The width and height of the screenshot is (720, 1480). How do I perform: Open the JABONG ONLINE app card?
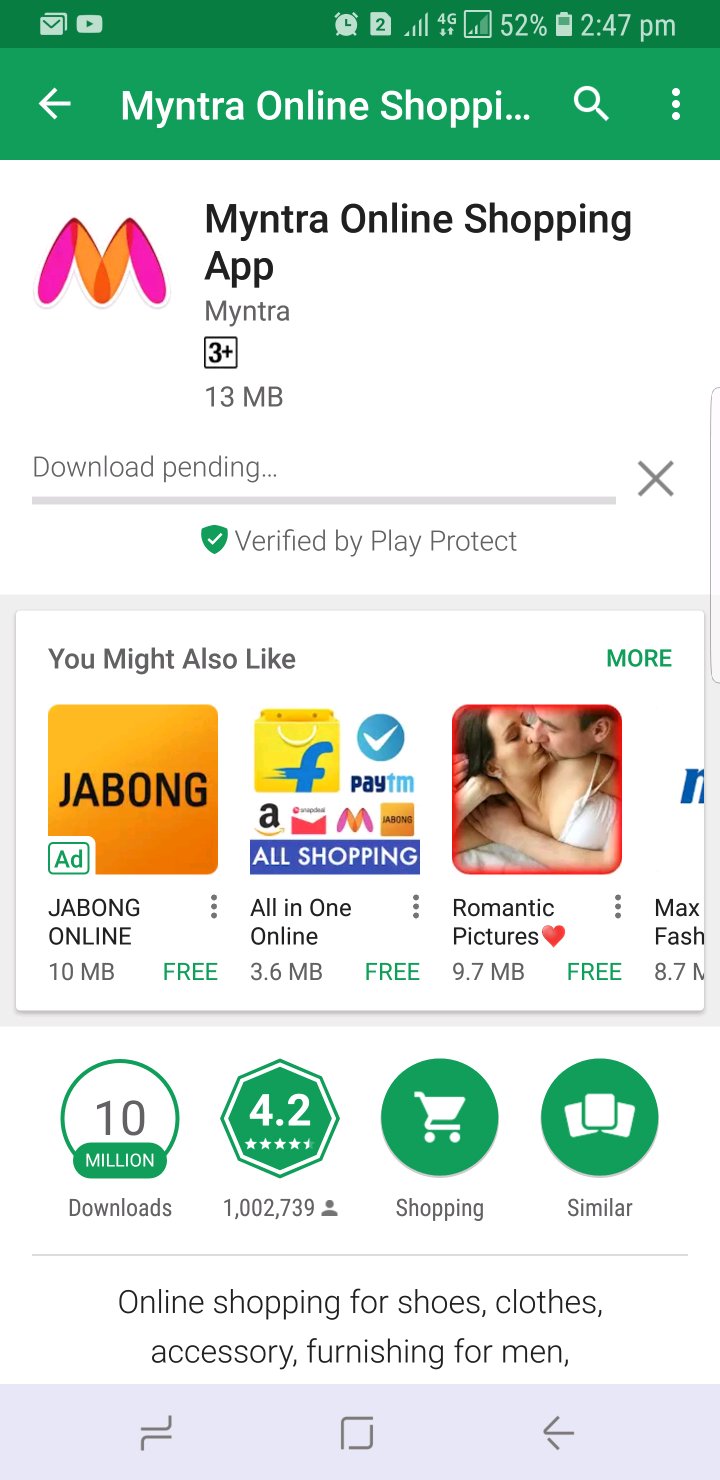133,790
